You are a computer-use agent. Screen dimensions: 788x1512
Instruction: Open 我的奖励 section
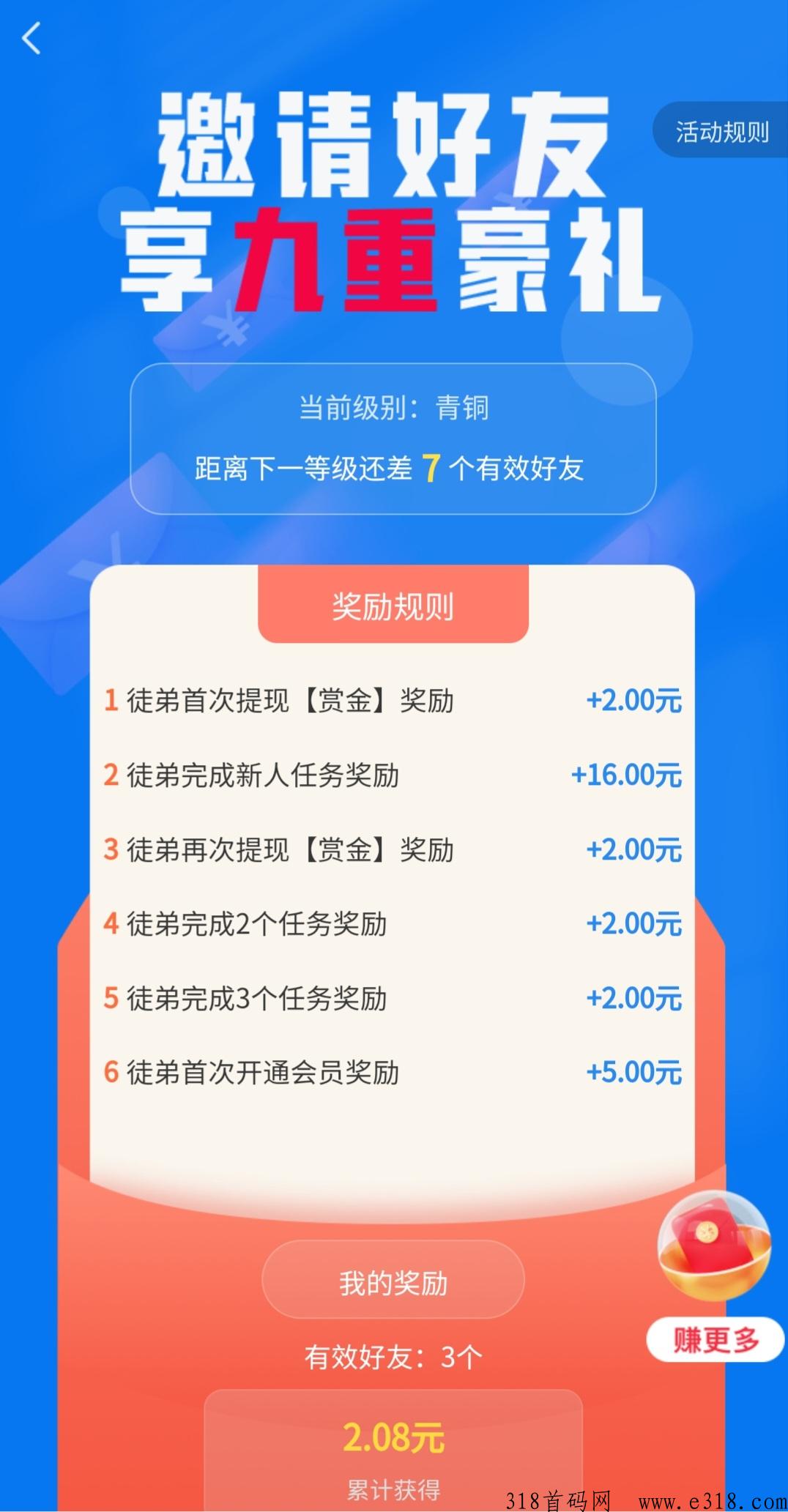pos(393,1283)
